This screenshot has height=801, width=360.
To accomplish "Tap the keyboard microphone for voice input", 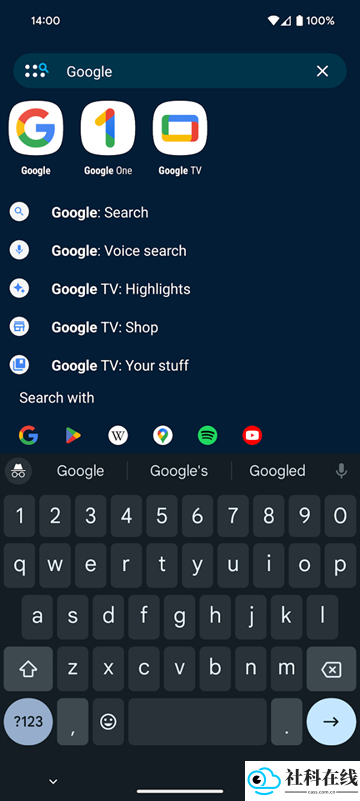I will [x=341, y=470].
